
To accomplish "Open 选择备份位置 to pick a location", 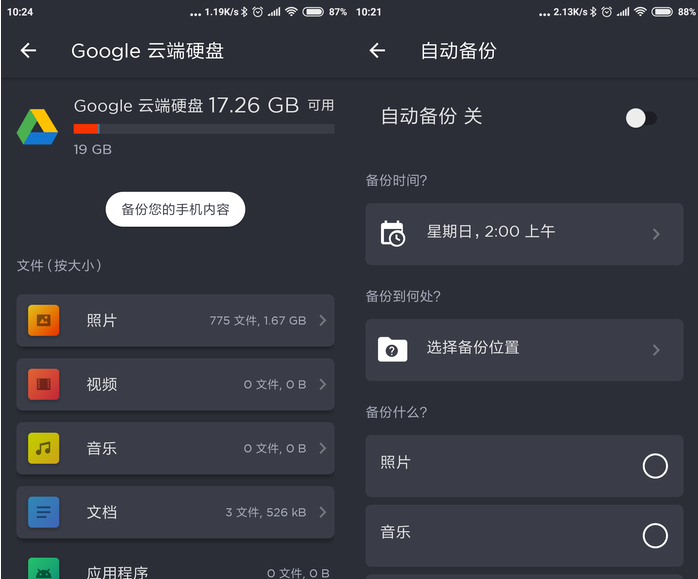I will point(523,349).
